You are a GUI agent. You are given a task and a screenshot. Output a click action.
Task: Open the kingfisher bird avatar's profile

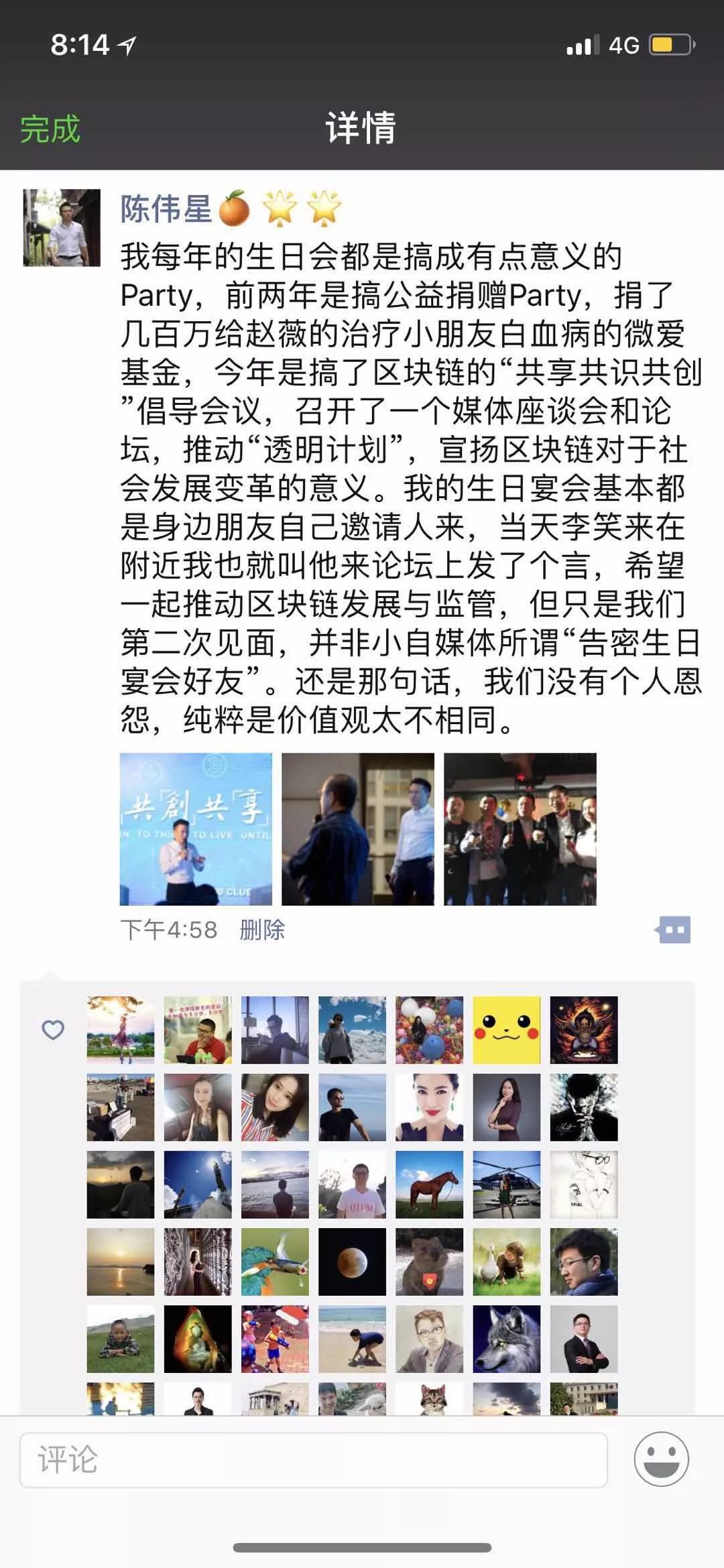click(275, 1262)
